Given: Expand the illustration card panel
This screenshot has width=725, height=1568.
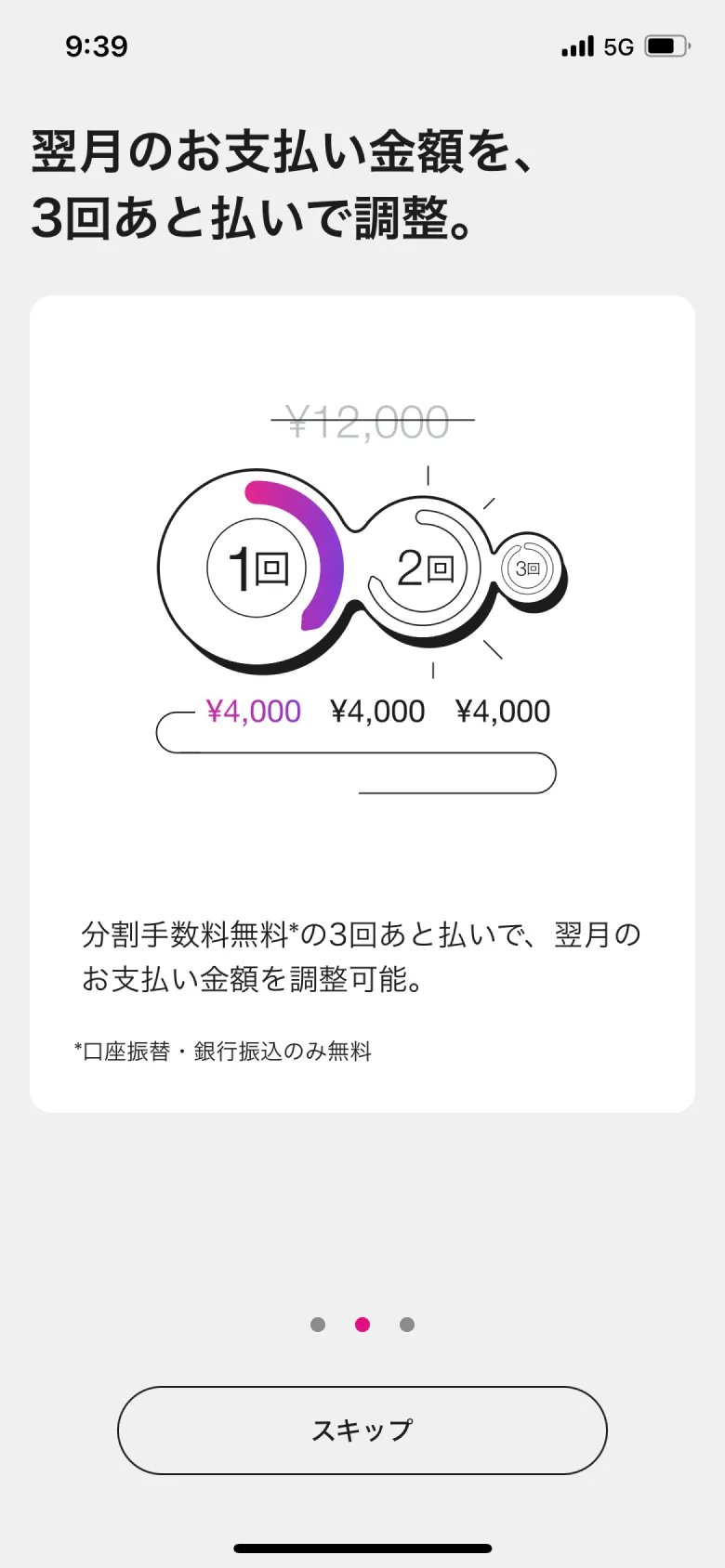Looking at the screenshot, I should 362,704.
